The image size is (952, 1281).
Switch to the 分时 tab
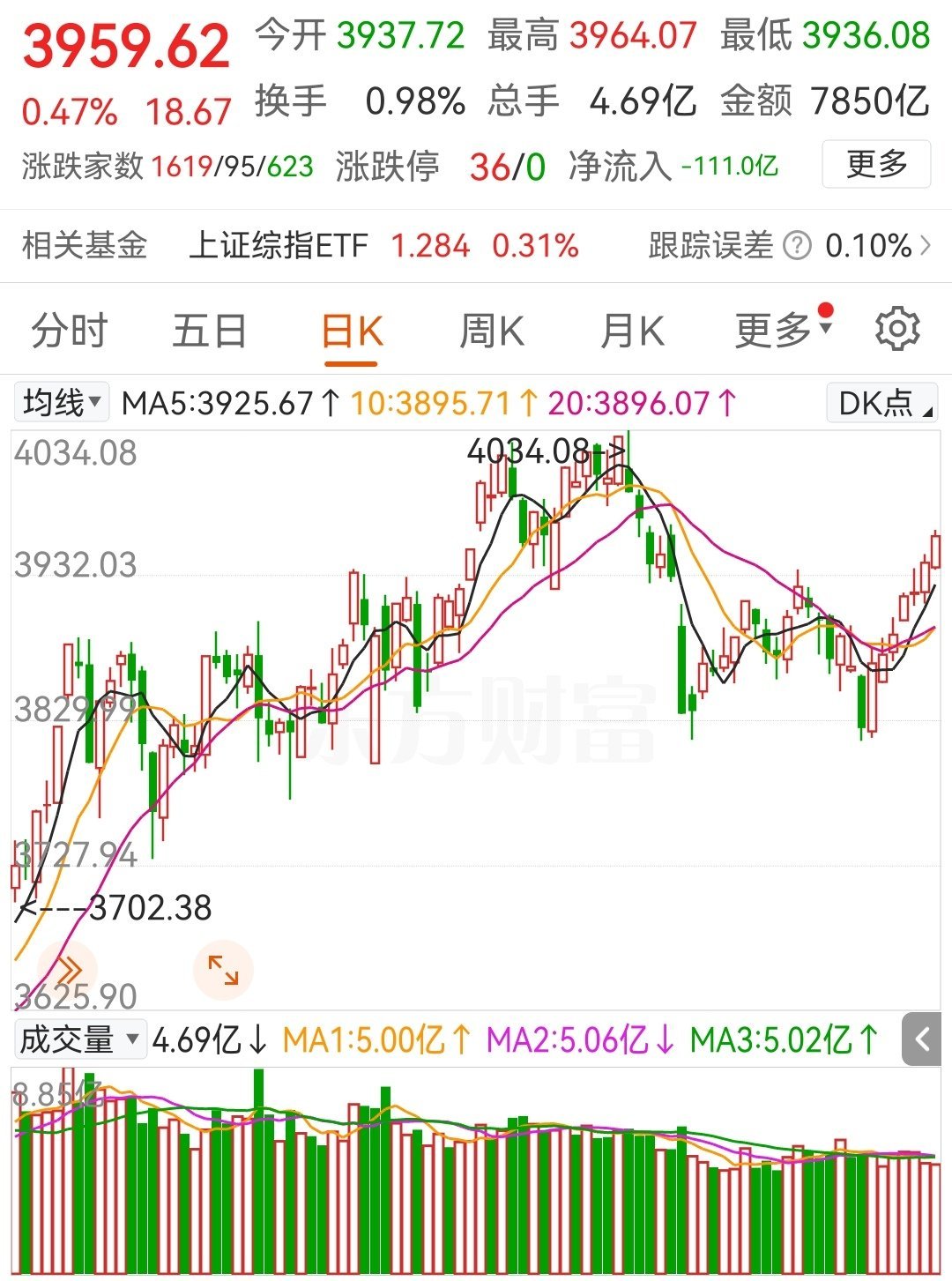(x=69, y=332)
